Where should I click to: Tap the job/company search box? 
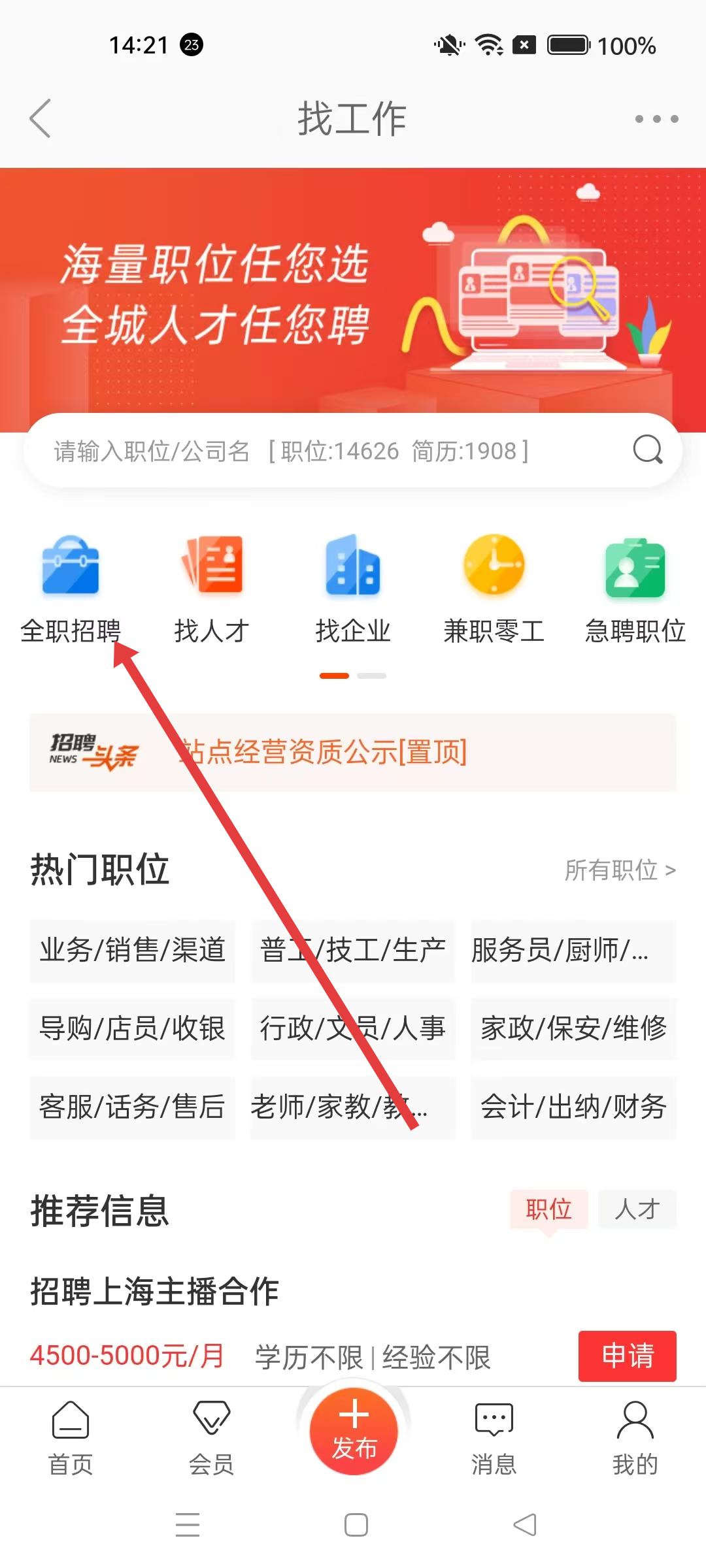click(x=327, y=451)
